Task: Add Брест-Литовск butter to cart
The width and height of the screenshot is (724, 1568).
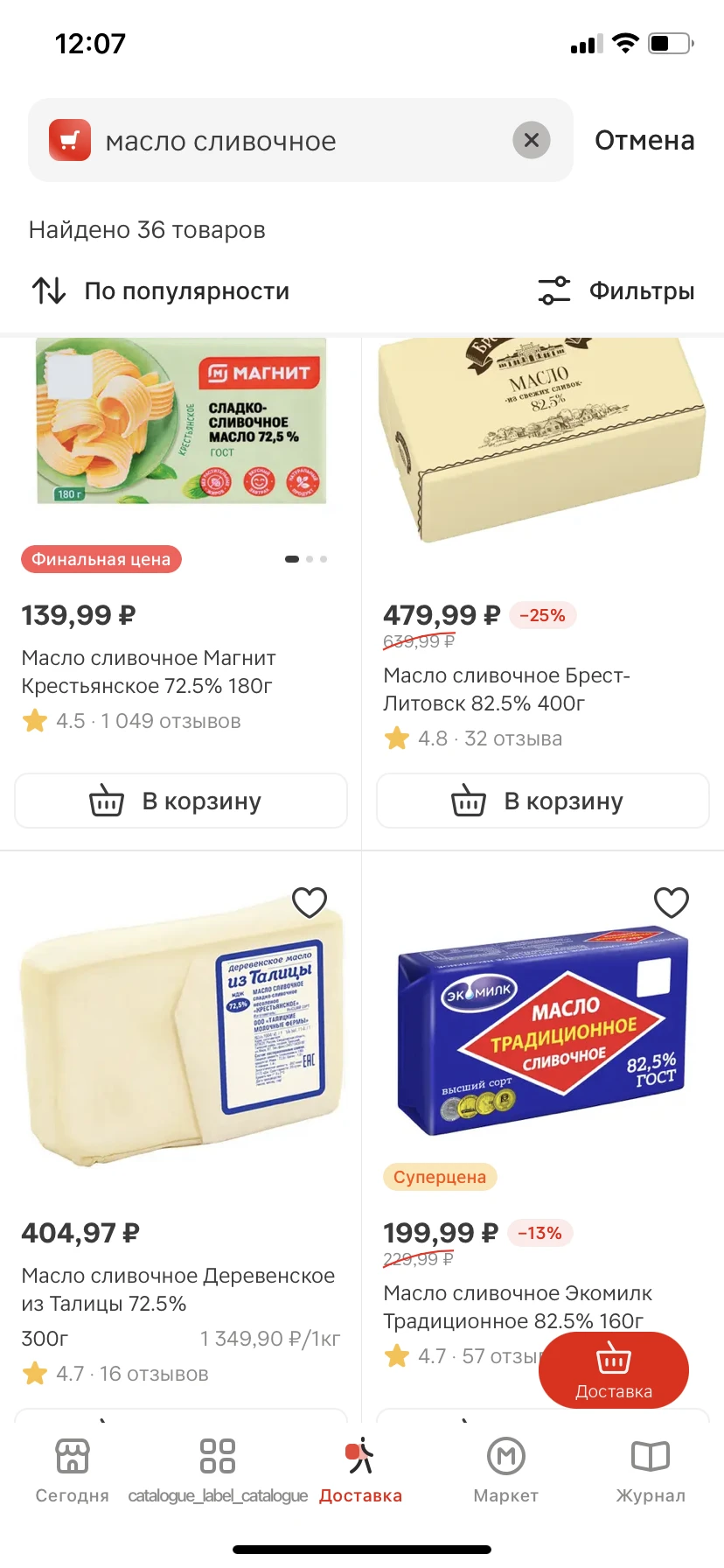Action: pyautogui.click(x=543, y=801)
